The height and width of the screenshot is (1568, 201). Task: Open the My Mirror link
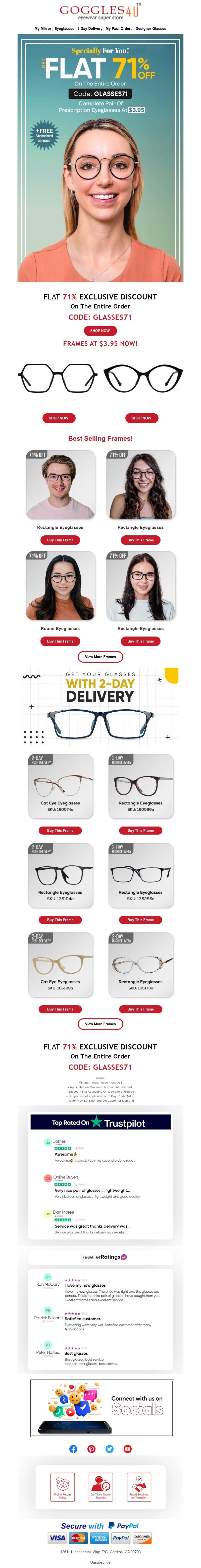(43, 29)
